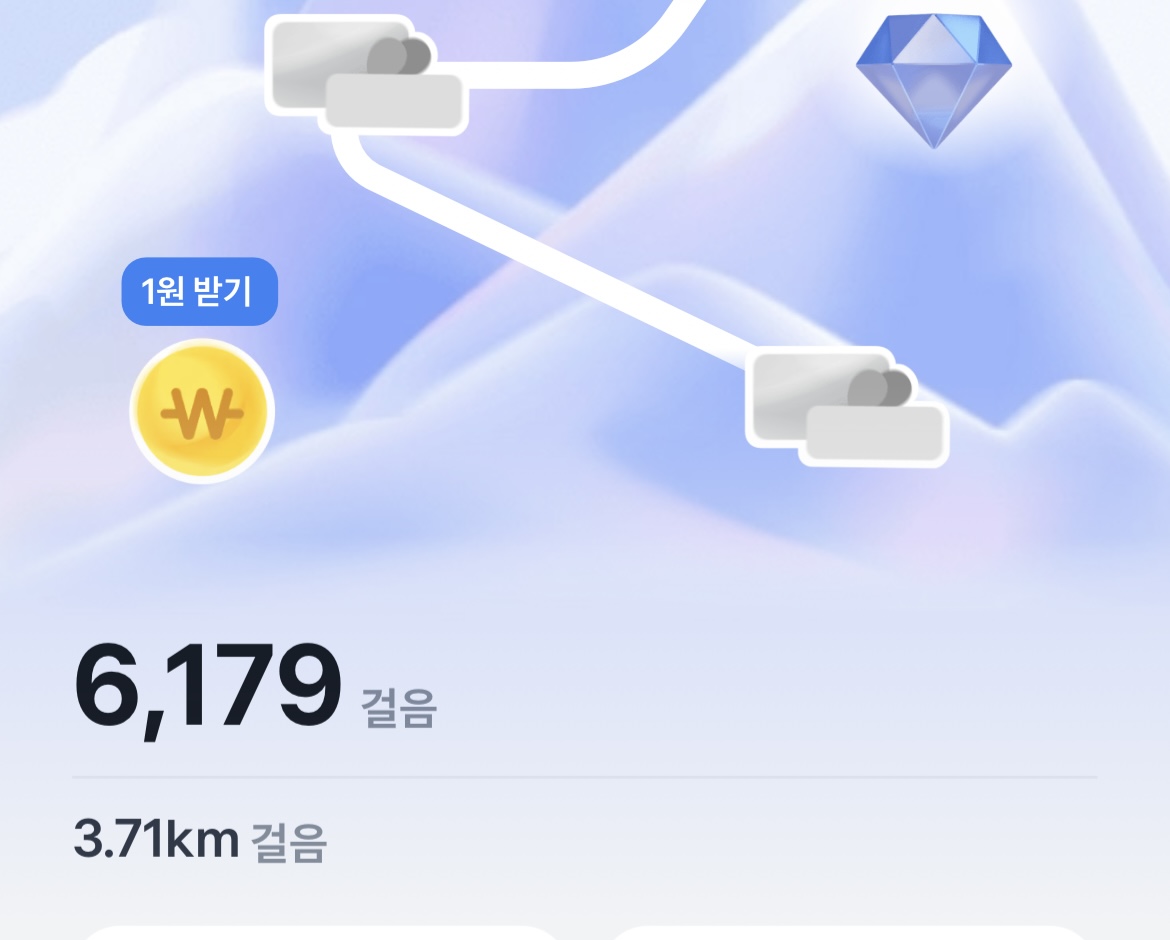Open the gray card checkpoint below the diagonal path
The width and height of the screenshot is (1170, 940).
click(846, 406)
